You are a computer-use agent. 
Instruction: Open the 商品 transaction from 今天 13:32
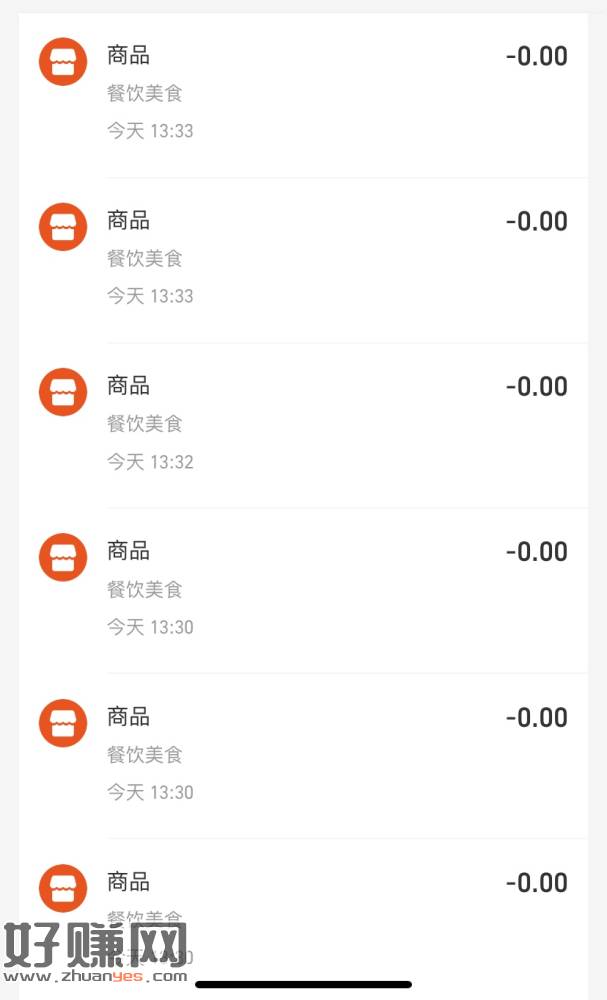[304, 425]
